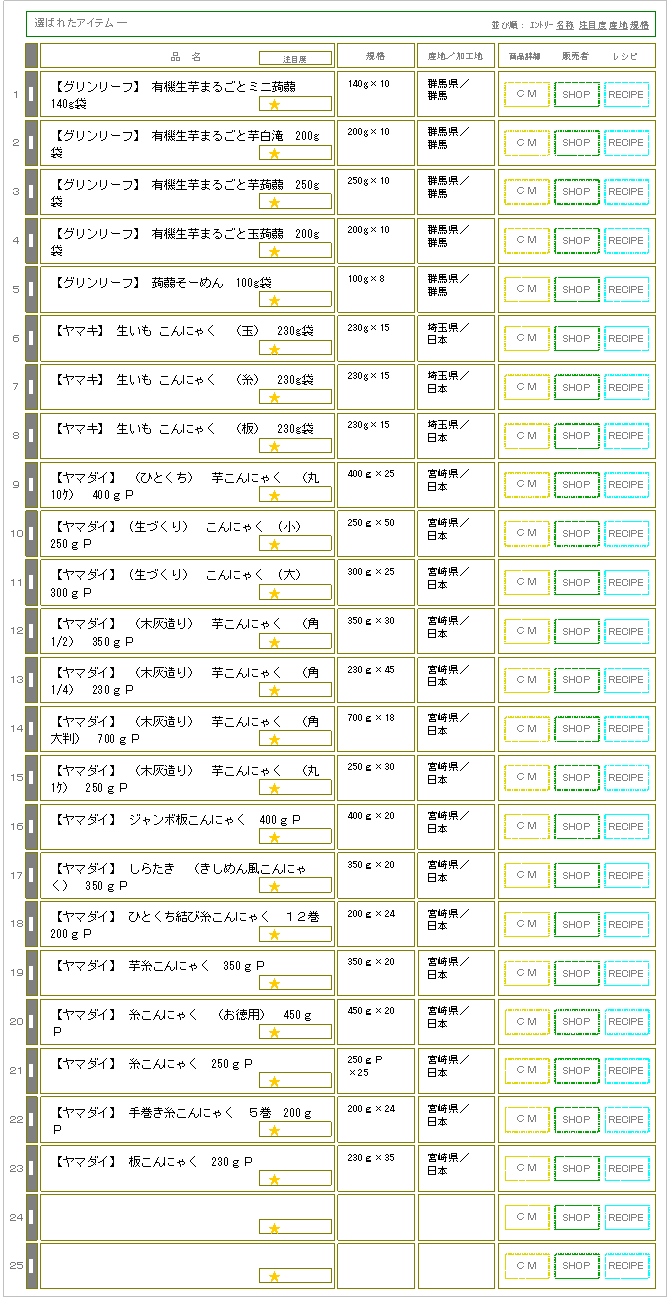Image resolution: width=668 pixels, height=1298 pixels.
Task: Sort the list by 規格
Action: (x=640, y=23)
